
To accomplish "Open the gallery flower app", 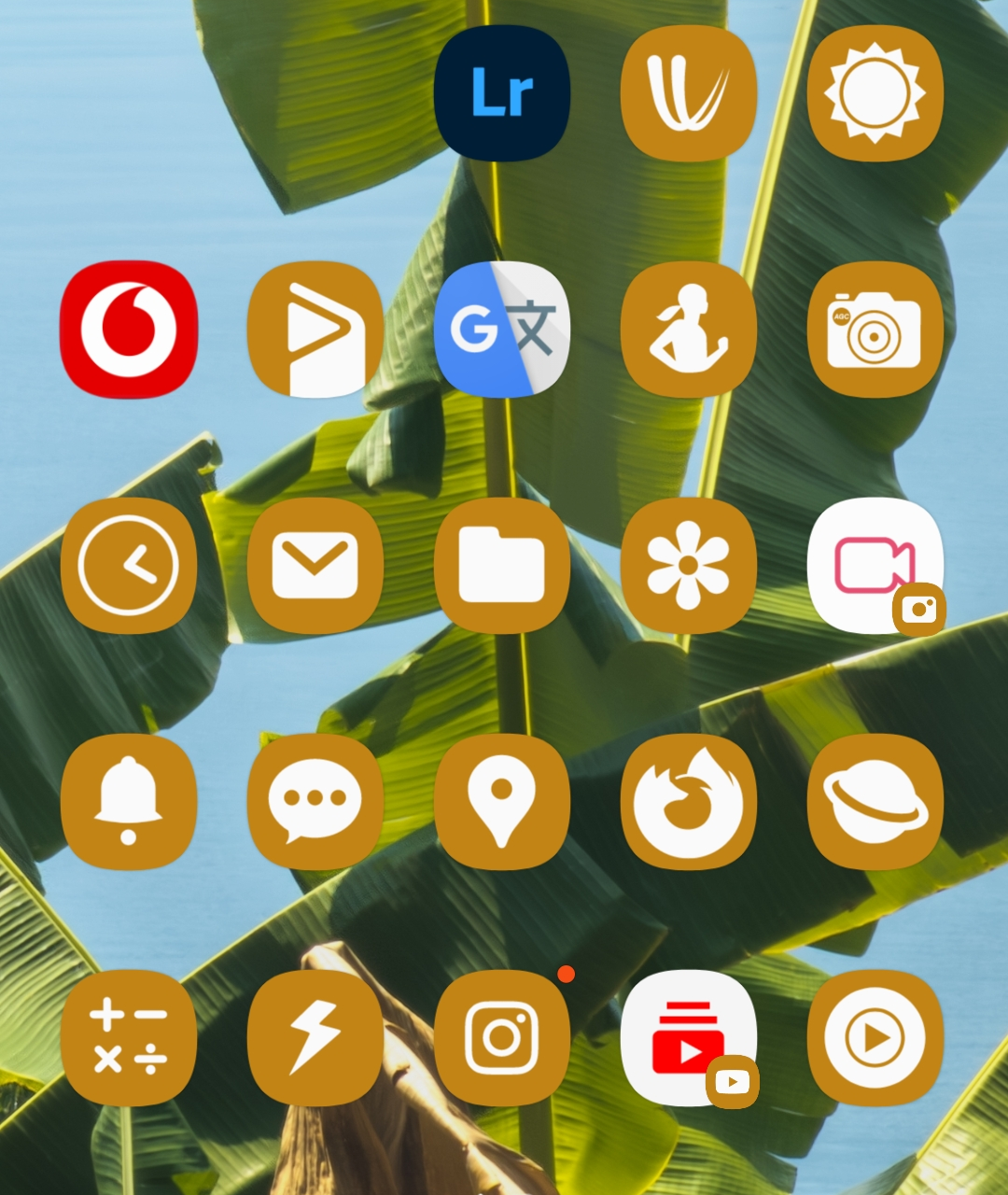I will pyautogui.click(x=689, y=566).
